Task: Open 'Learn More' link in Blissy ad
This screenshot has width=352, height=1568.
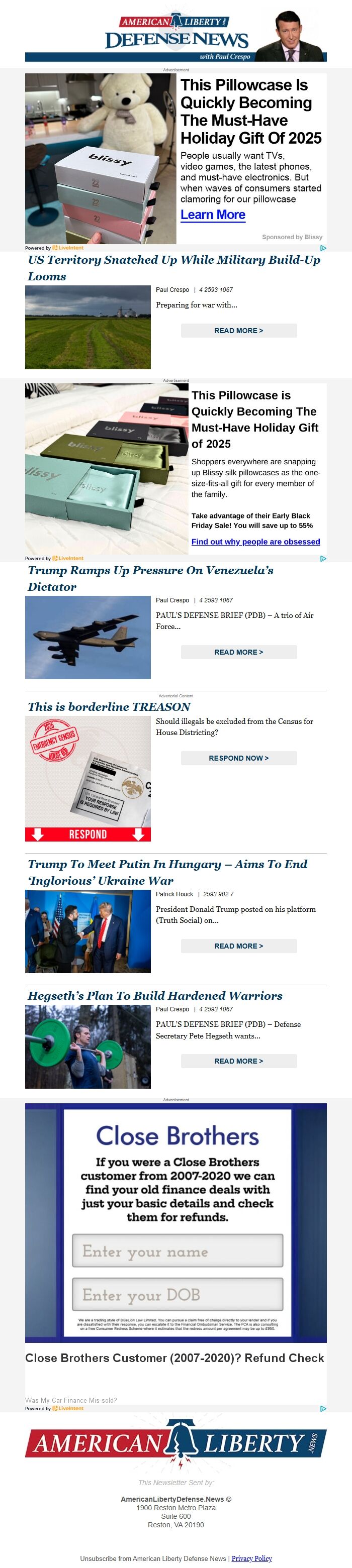Action: click(213, 215)
